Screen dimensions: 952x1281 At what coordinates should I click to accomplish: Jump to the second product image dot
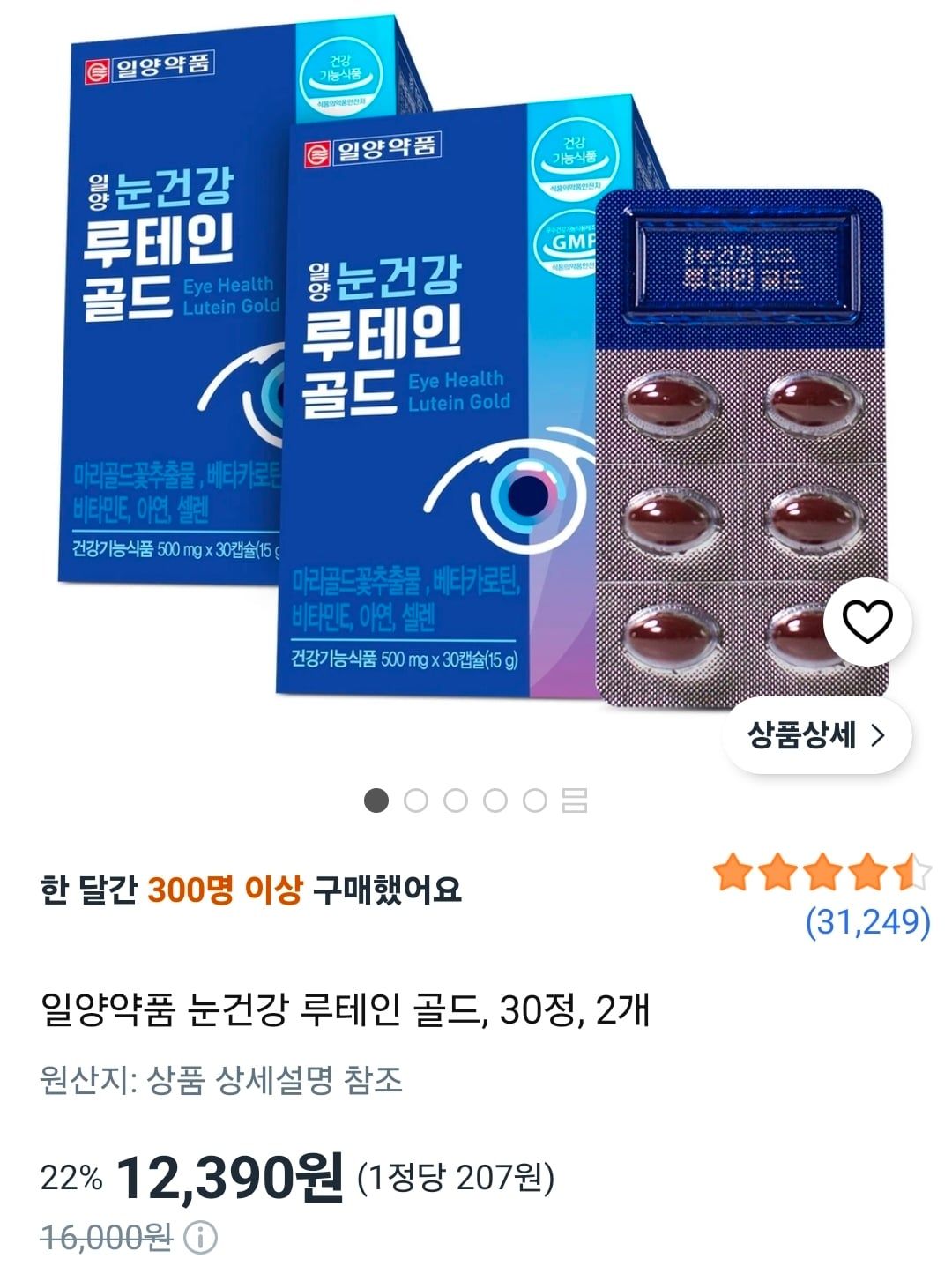tap(416, 801)
